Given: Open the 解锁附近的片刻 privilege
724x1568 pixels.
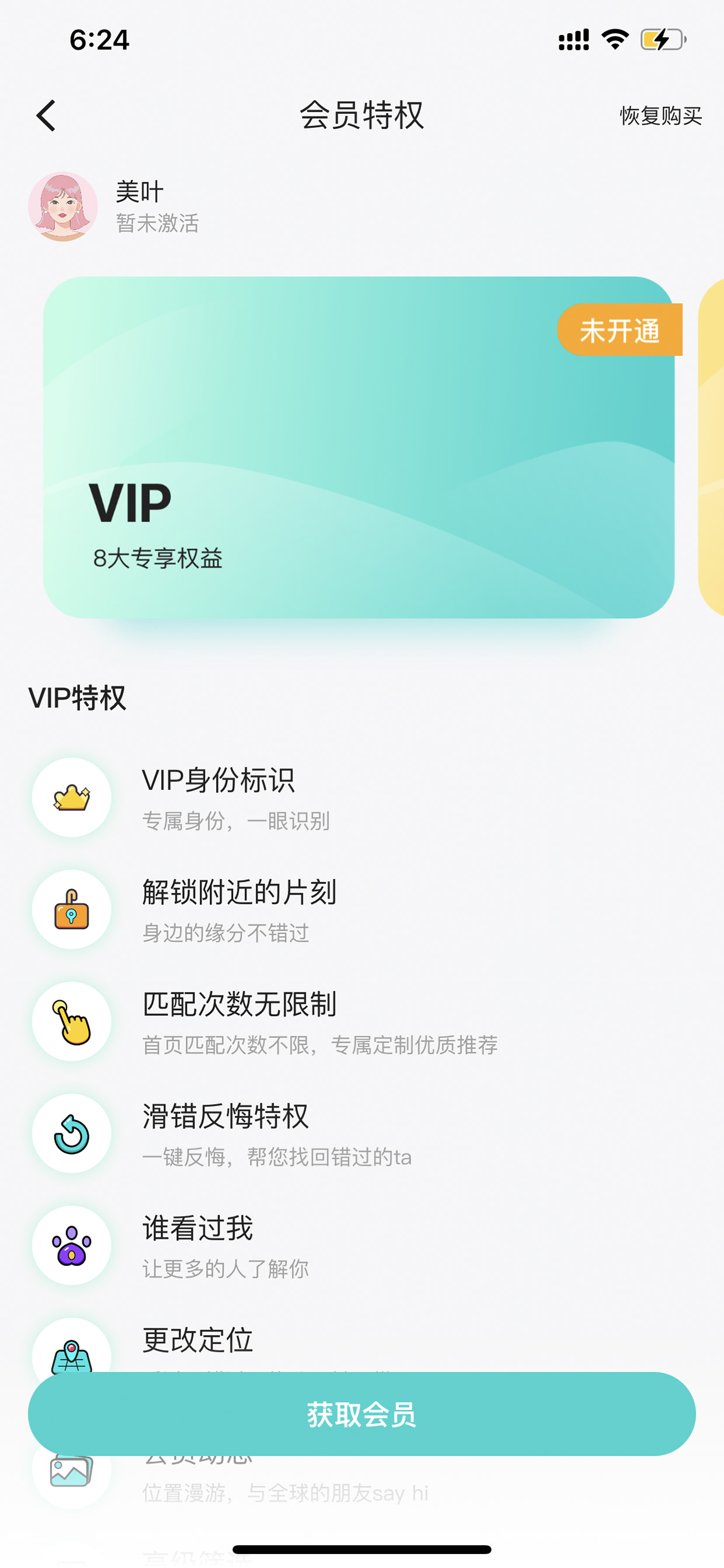Looking at the screenshot, I should [362, 910].
